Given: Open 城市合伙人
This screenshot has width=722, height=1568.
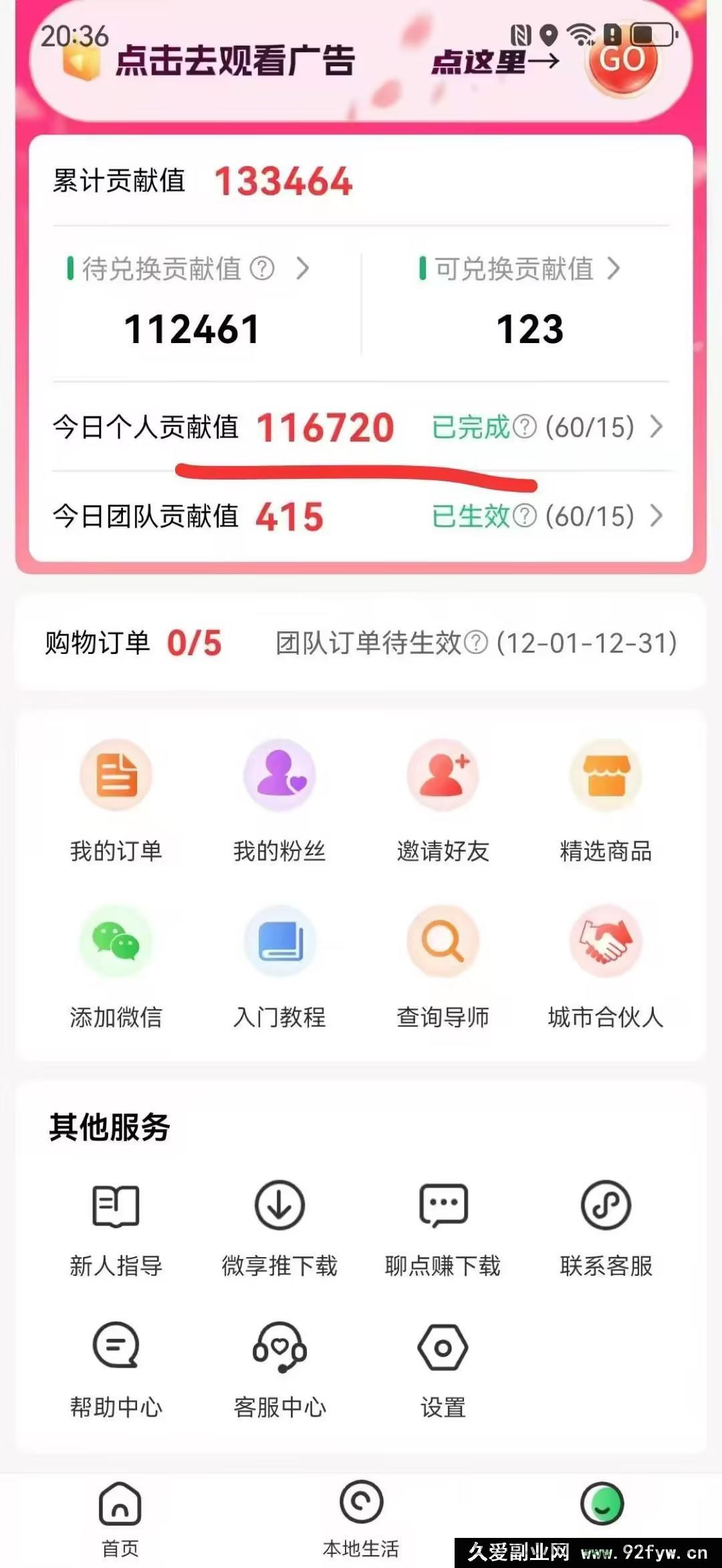Looking at the screenshot, I should (x=606, y=966).
